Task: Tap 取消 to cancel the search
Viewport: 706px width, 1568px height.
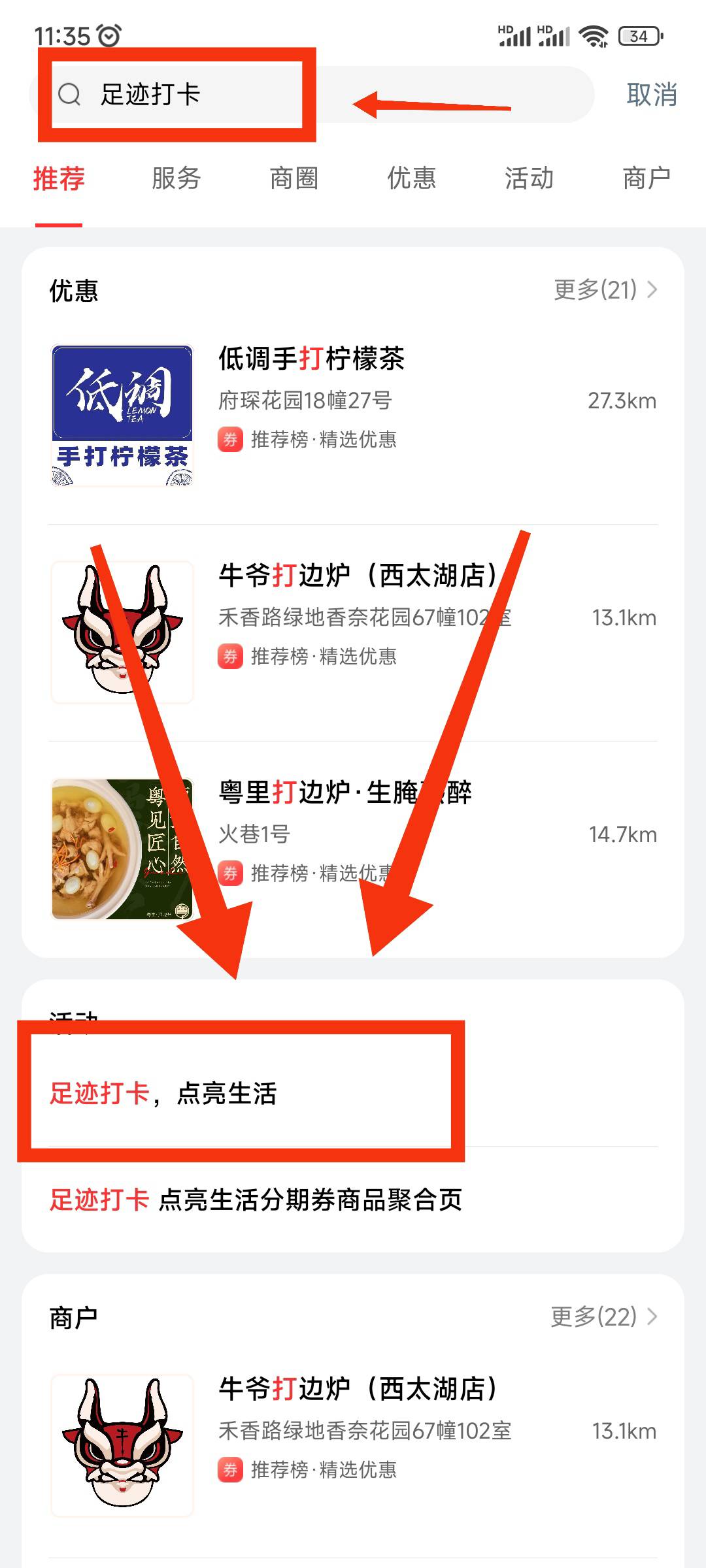Action: click(x=651, y=95)
